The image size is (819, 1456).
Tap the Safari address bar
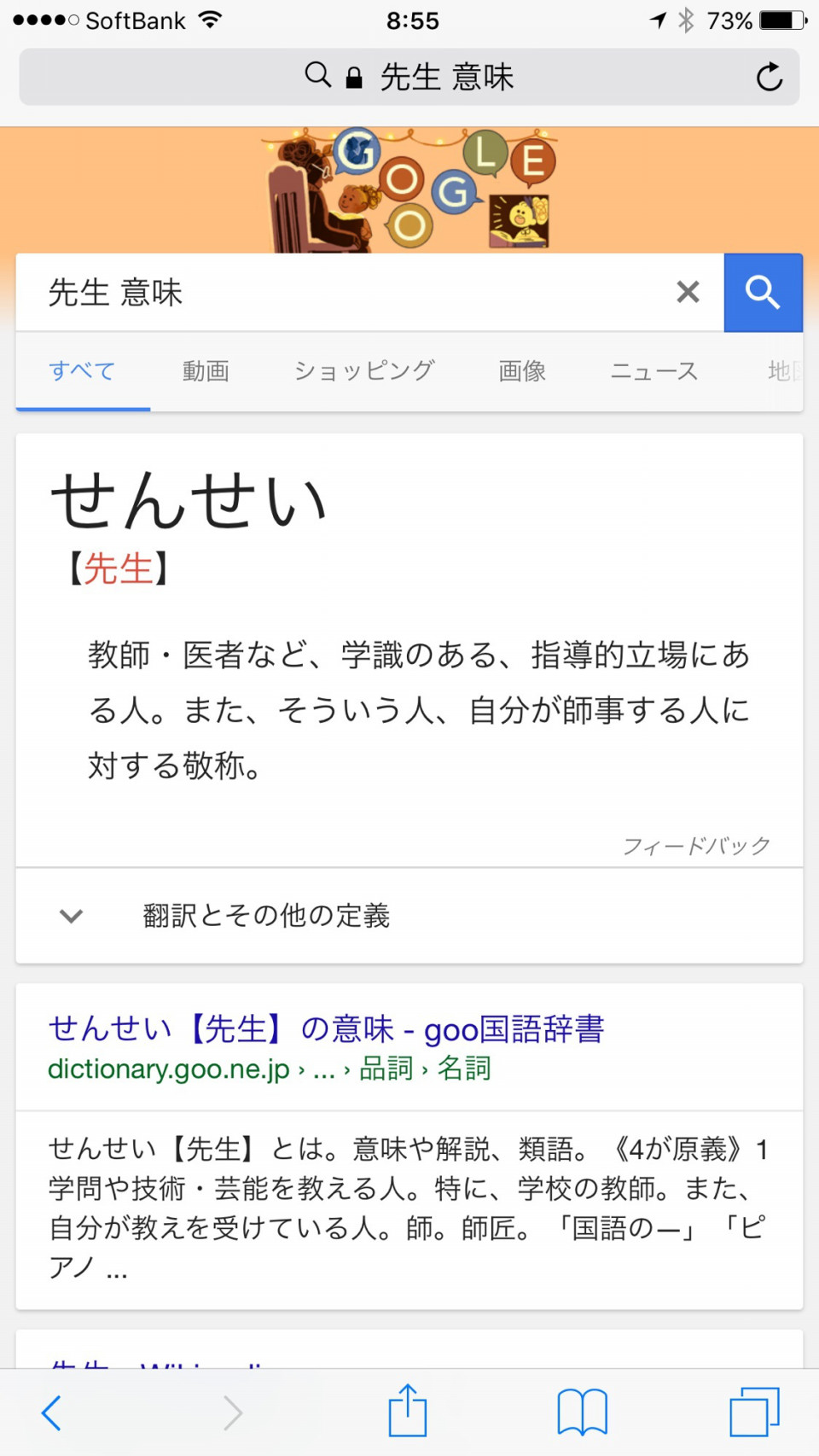tap(409, 77)
